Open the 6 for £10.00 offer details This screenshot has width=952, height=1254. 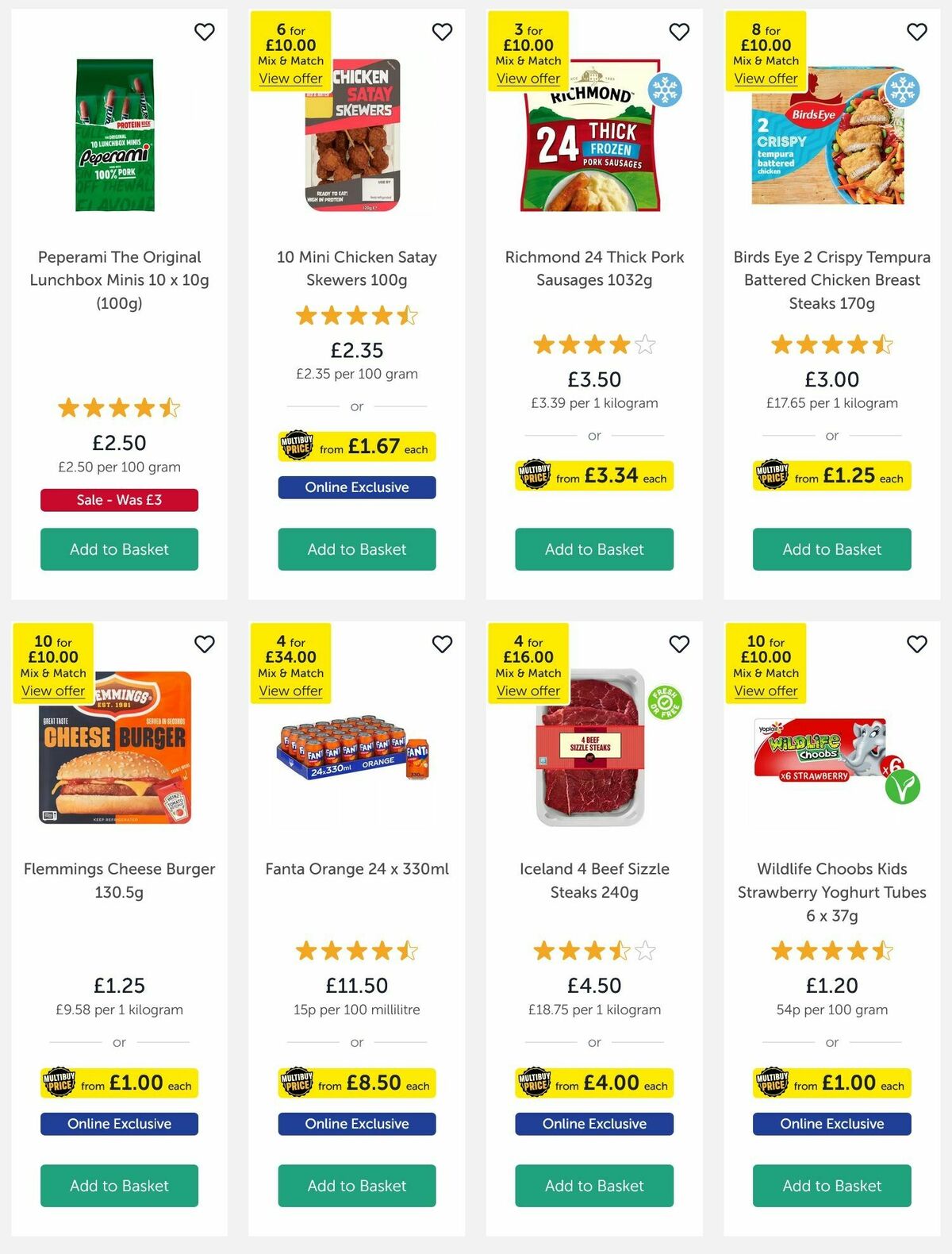290,79
